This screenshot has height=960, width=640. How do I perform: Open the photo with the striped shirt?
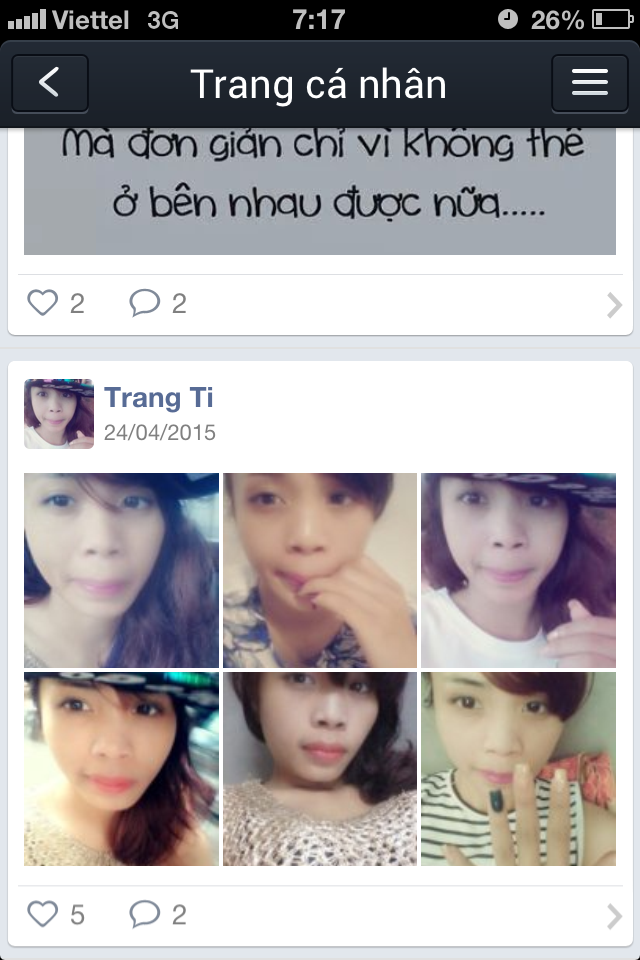(x=518, y=769)
